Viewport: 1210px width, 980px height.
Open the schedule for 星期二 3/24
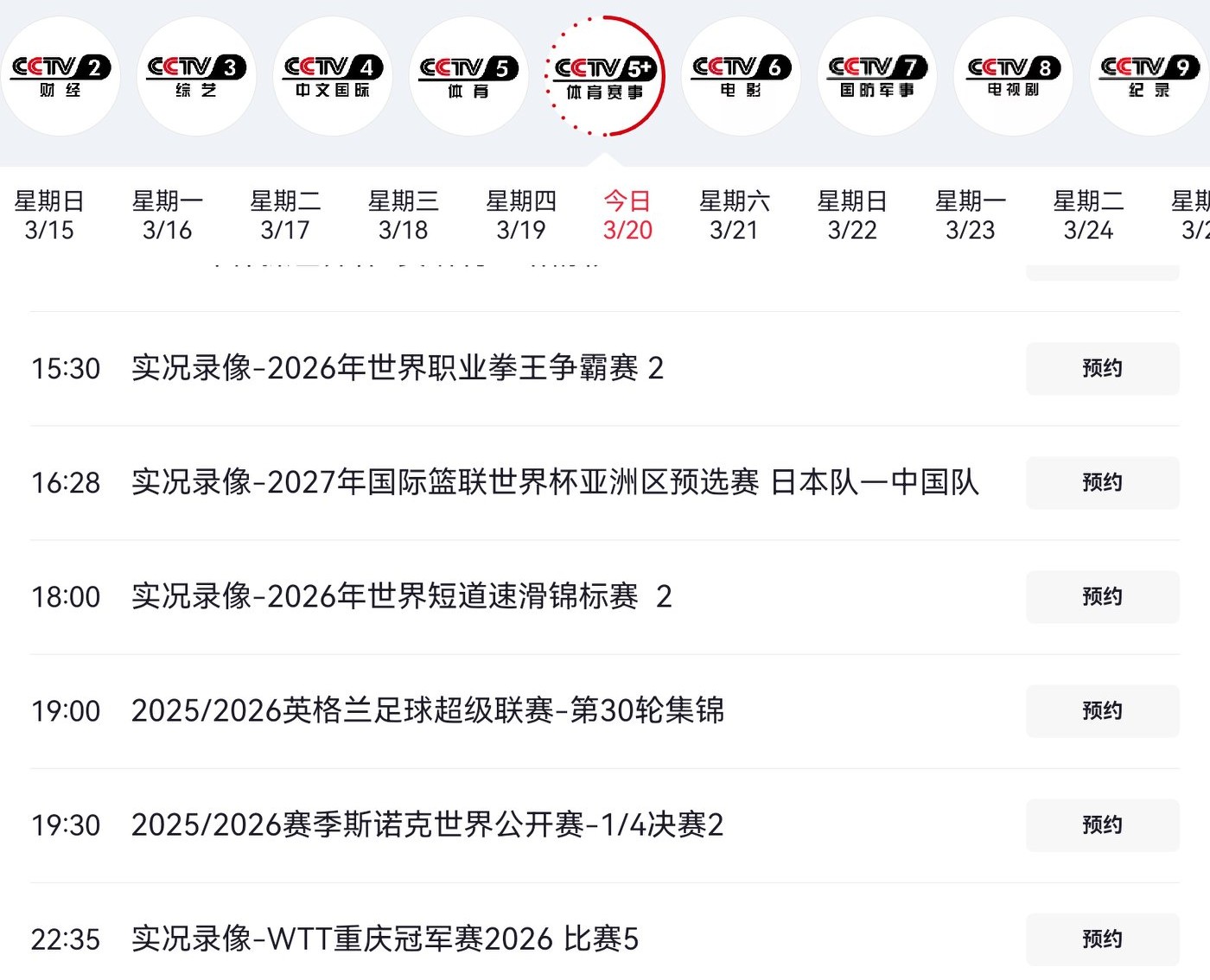pos(1088,215)
